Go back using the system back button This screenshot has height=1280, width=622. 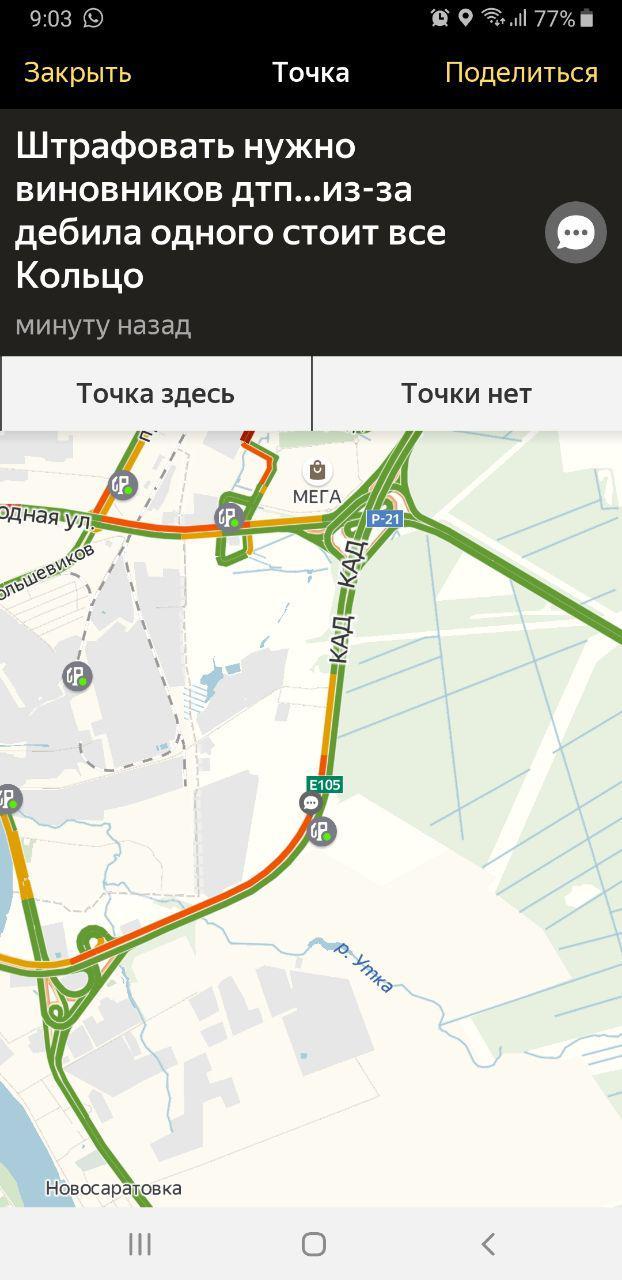tap(488, 1244)
